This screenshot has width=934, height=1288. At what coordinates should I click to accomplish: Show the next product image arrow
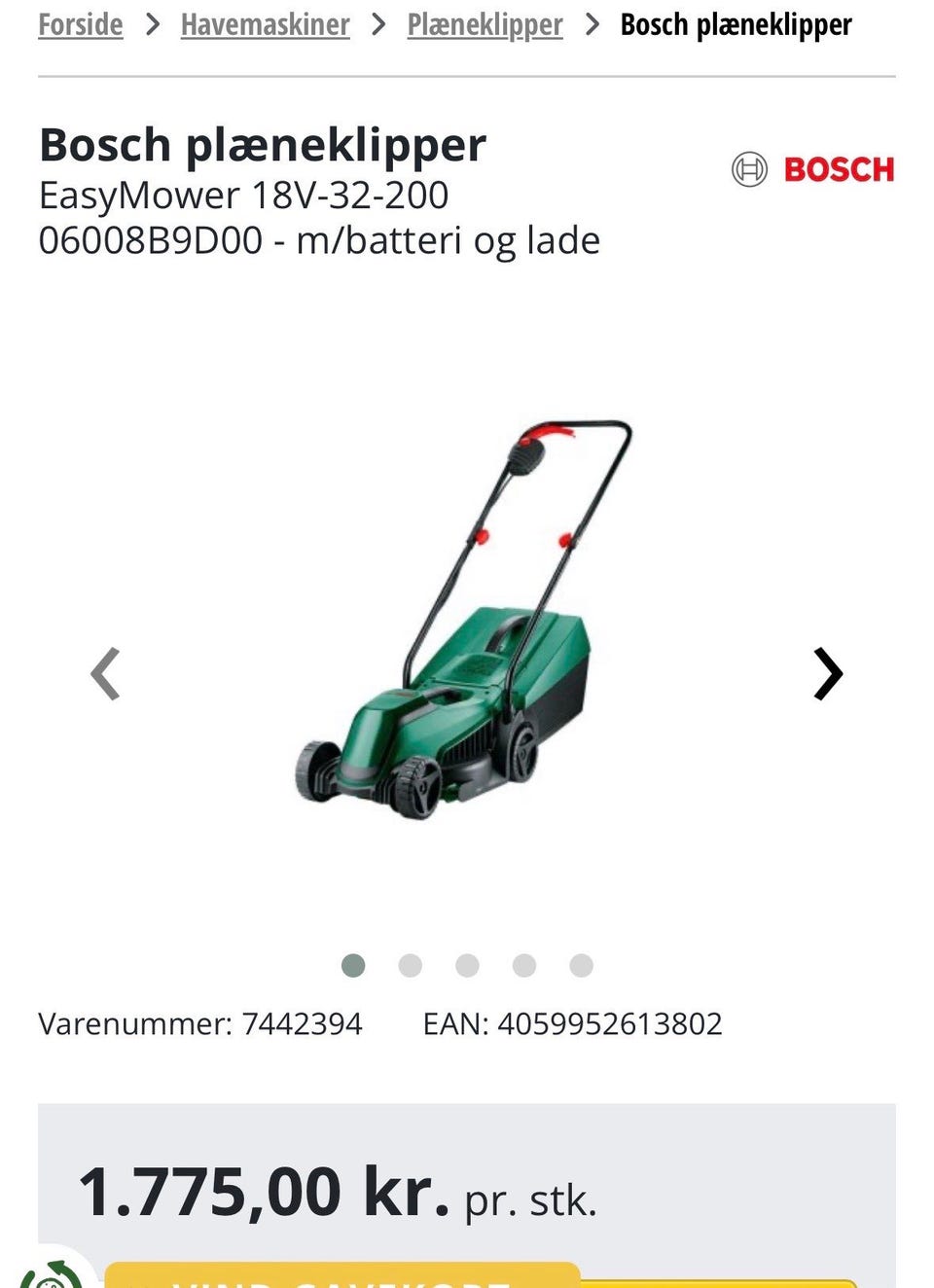coord(828,672)
